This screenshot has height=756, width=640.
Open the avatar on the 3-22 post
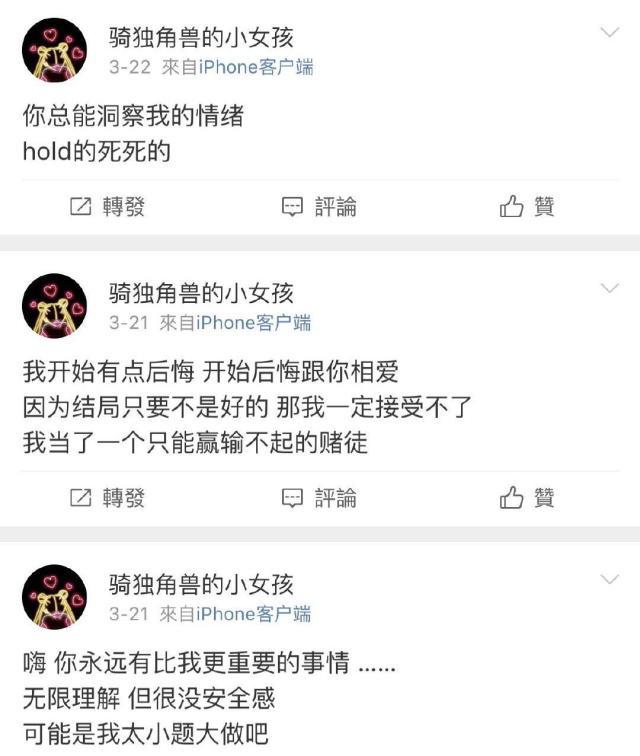[55, 51]
